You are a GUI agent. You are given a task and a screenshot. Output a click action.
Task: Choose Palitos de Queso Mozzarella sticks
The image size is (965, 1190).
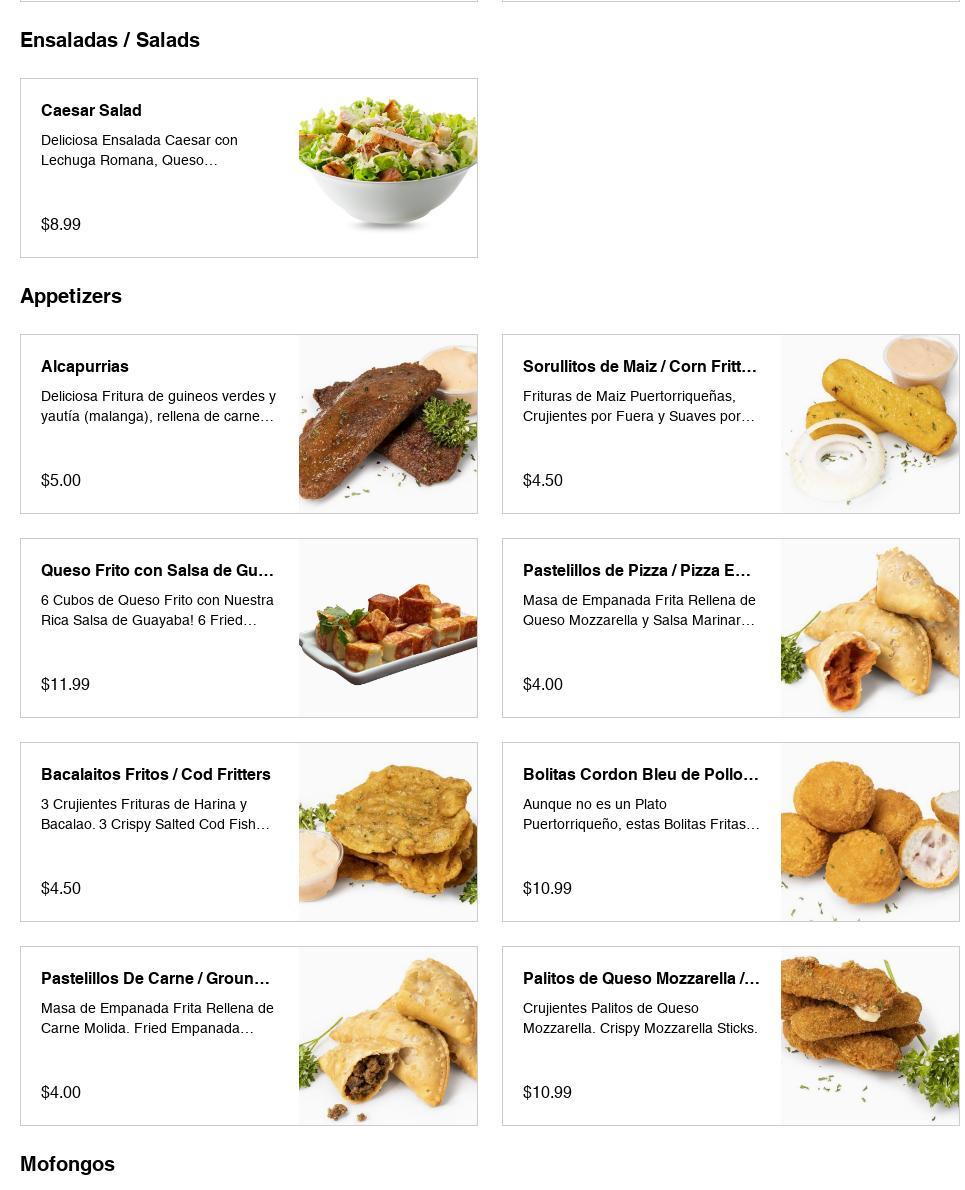730,1036
